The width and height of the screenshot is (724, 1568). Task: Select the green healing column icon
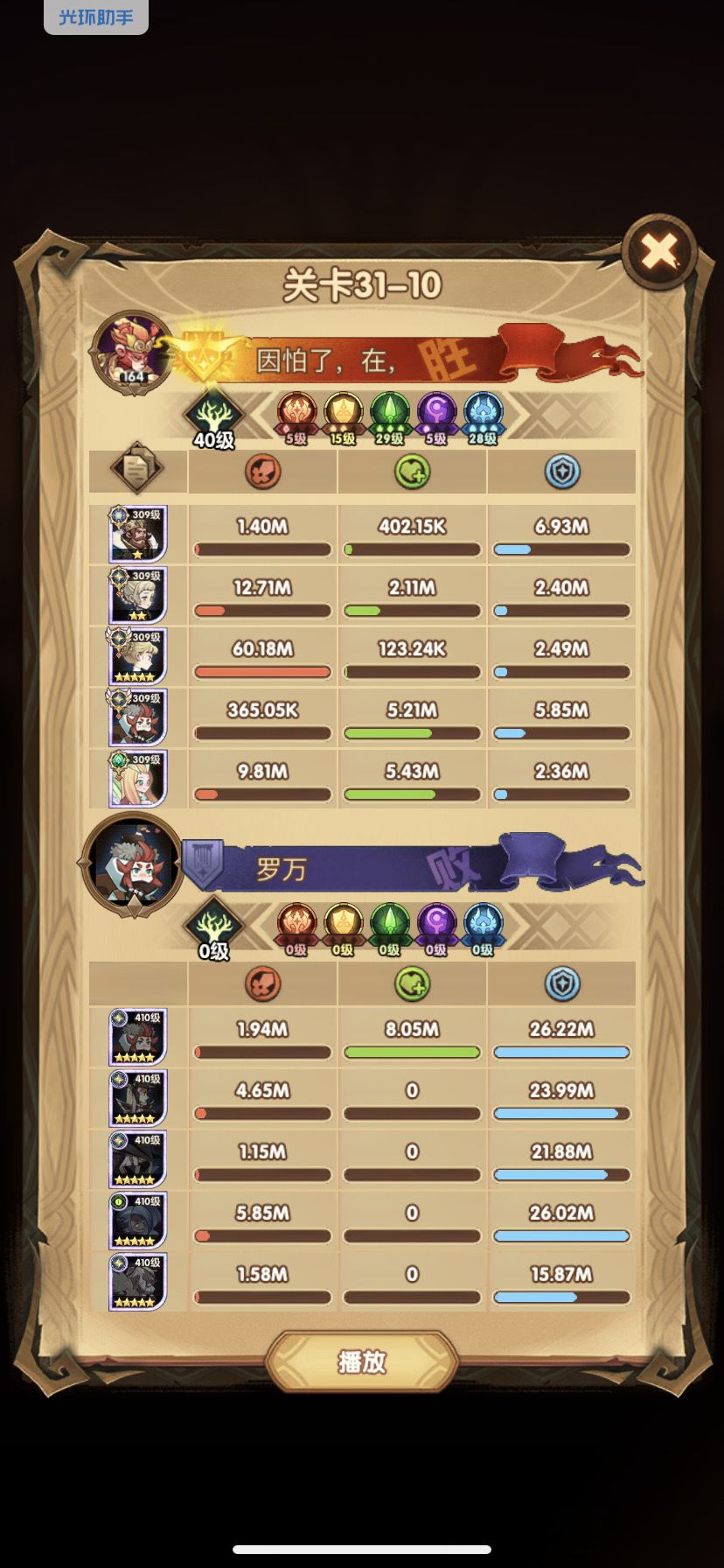tap(411, 470)
